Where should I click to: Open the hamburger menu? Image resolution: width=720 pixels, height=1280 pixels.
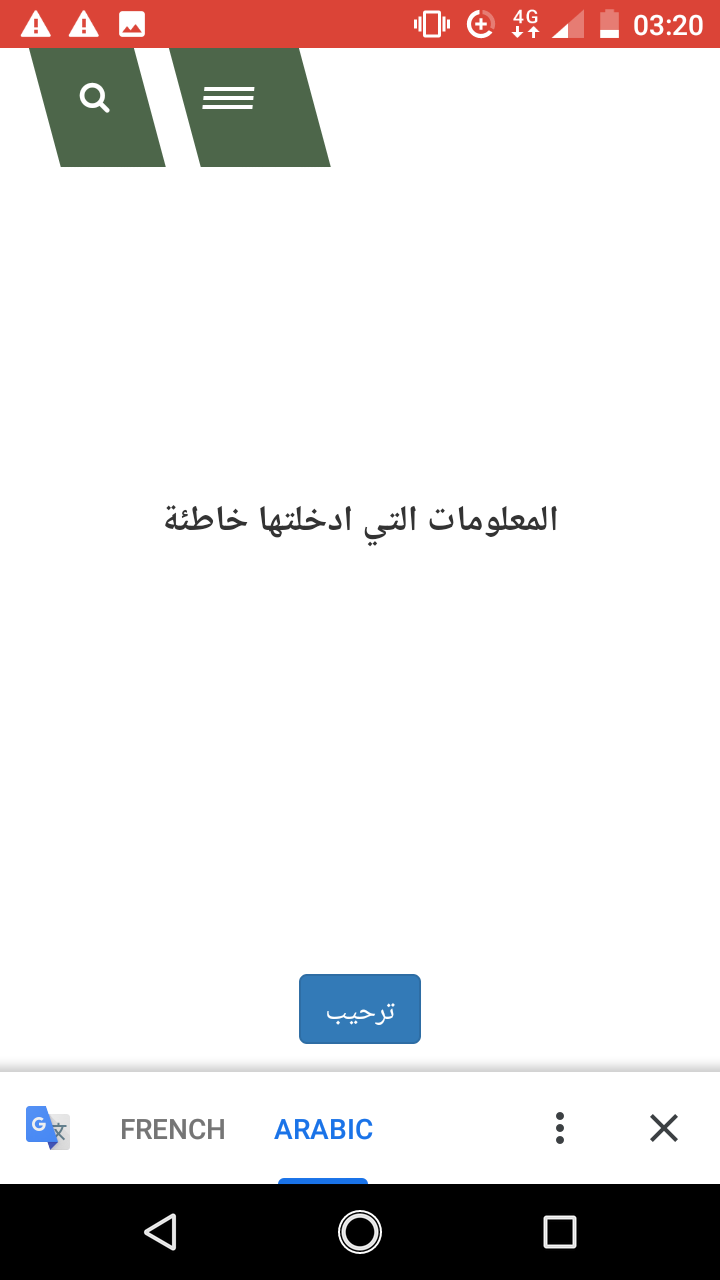coord(228,98)
